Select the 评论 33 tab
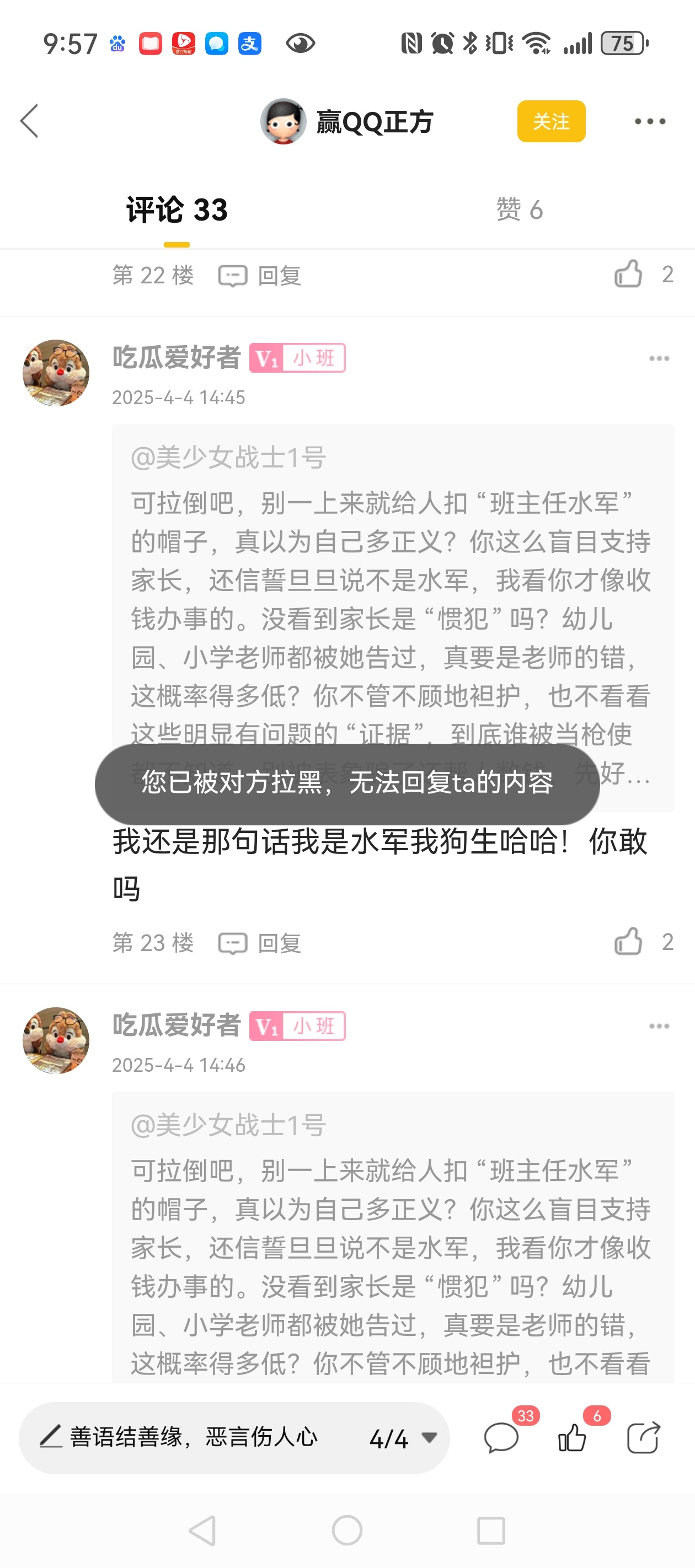 click(x=177, y=210)
